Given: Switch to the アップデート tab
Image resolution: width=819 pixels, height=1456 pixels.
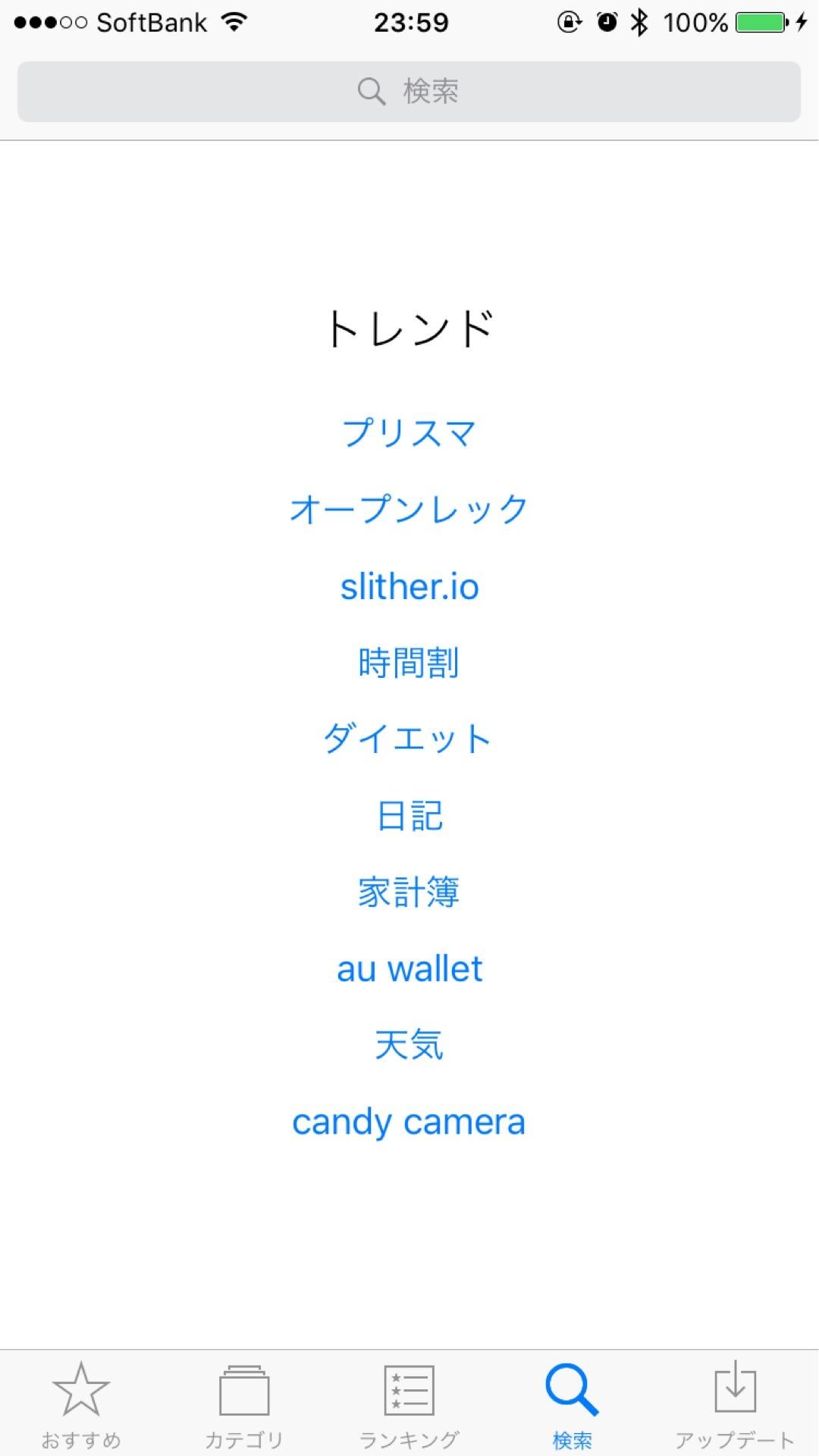Looking at the screenshot, I should coord(735,1403).
